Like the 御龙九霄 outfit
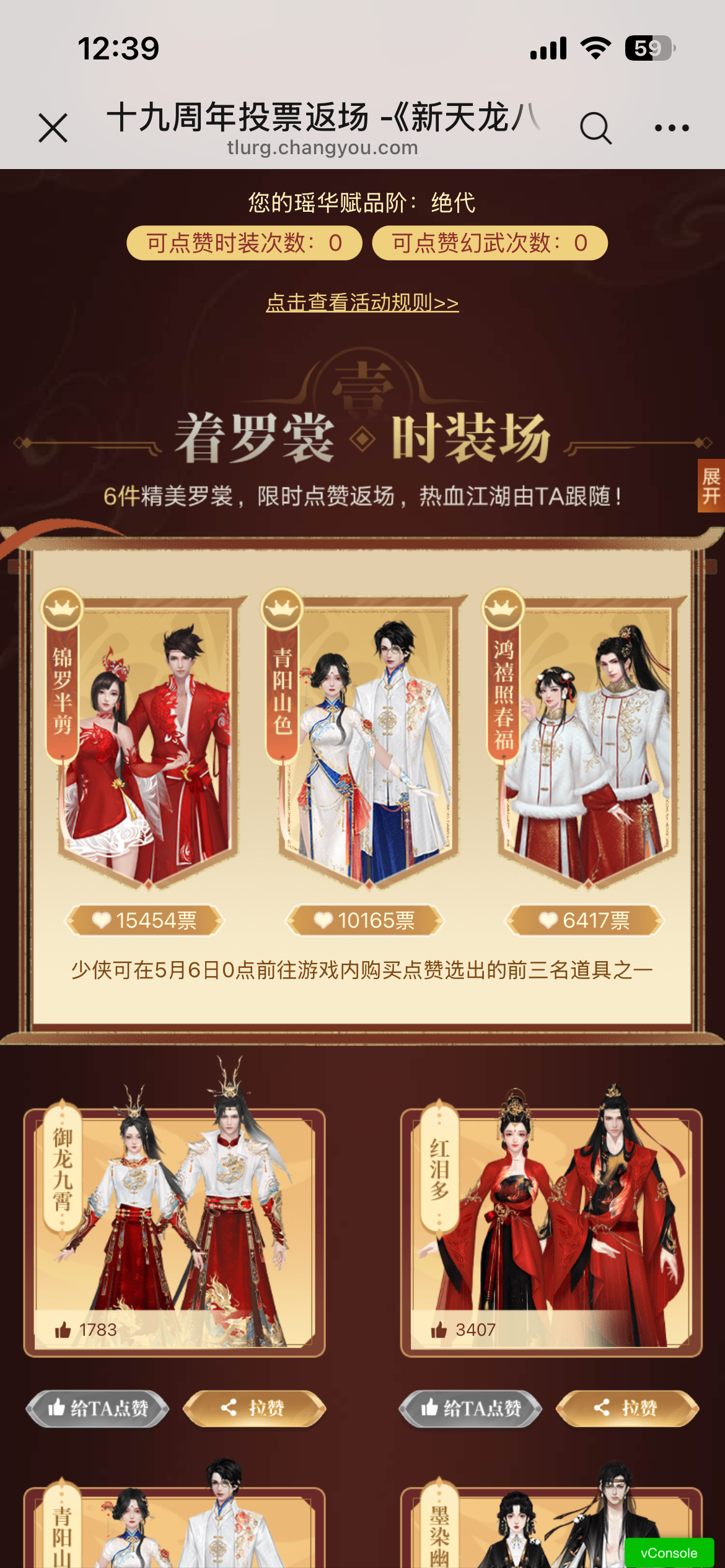Viewport: 725px width, 1568px height. [98, 1408]
